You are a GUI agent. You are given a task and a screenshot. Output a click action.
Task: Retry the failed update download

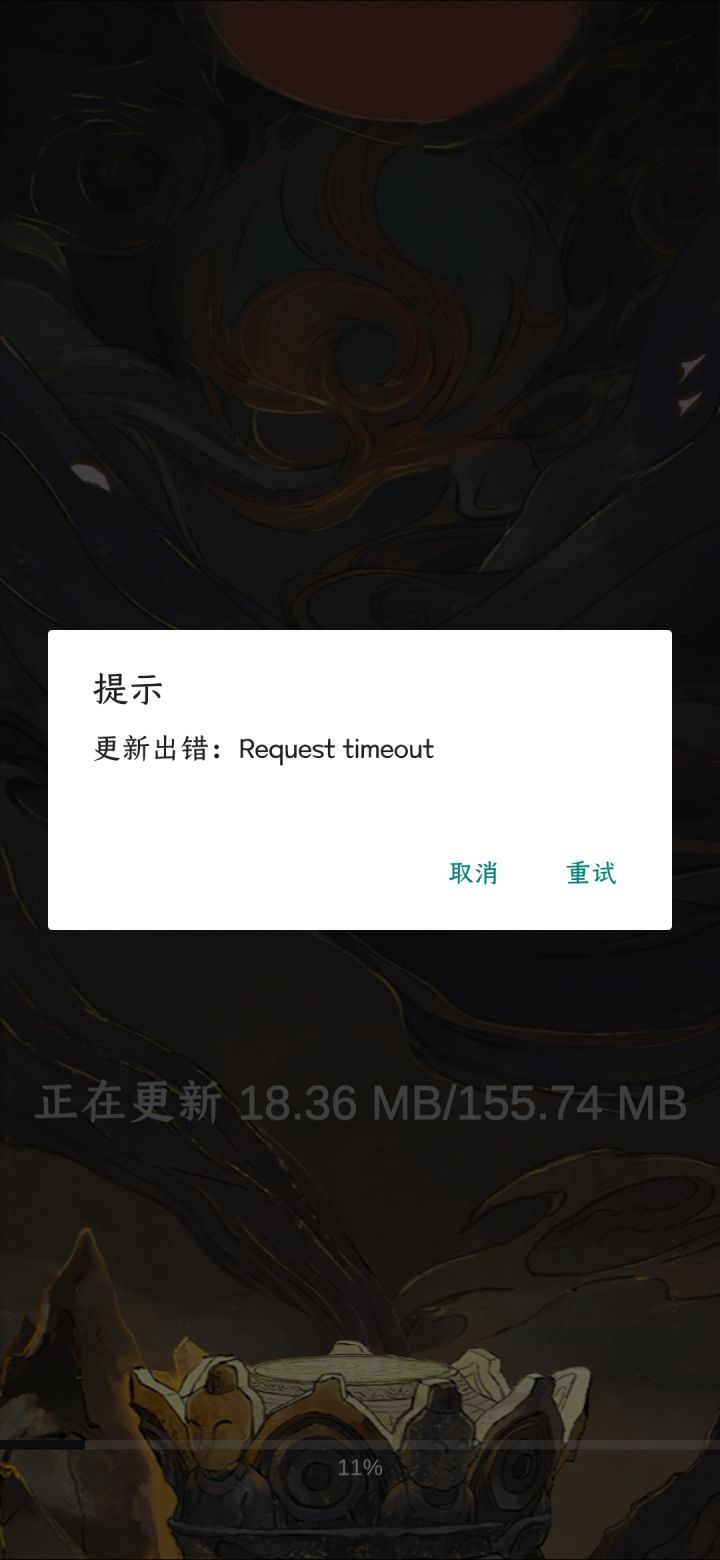(x=591, y=873)
